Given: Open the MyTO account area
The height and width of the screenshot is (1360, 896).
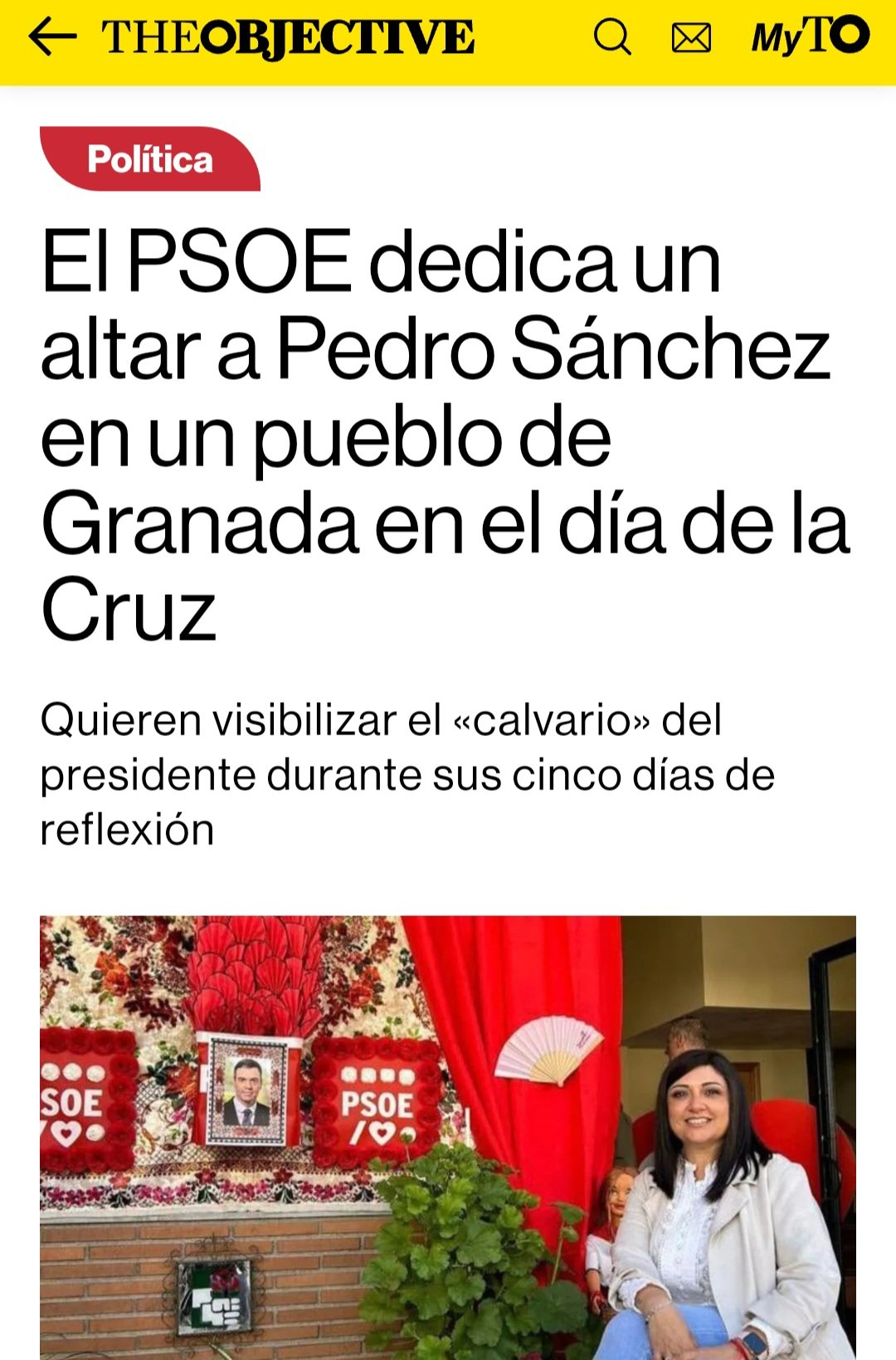Looking at the screenshot, I should (809, 37).
